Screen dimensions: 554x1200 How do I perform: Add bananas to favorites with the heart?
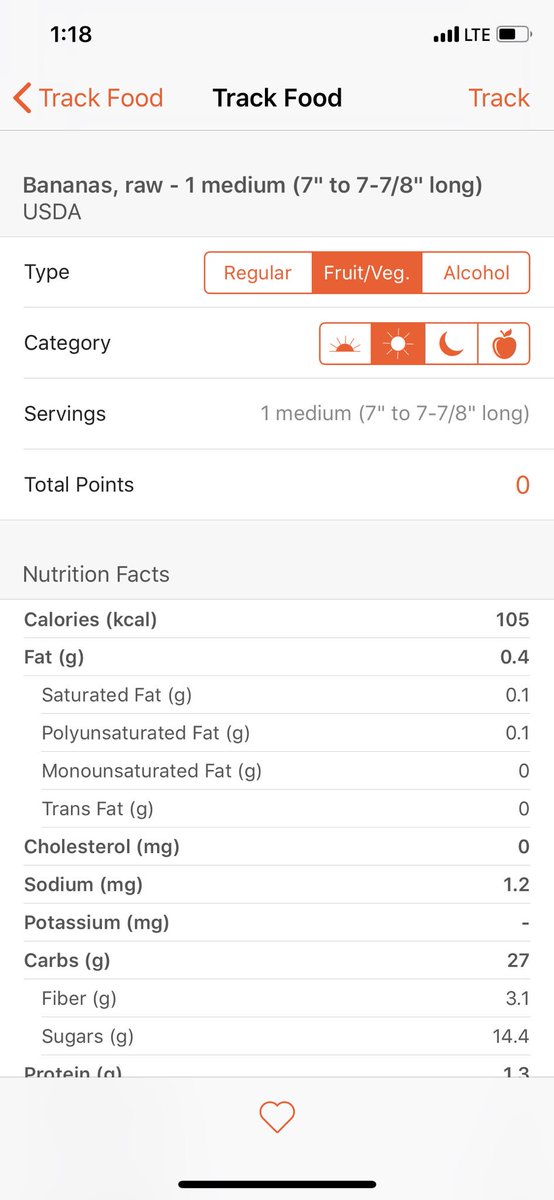pos(277,1116)
